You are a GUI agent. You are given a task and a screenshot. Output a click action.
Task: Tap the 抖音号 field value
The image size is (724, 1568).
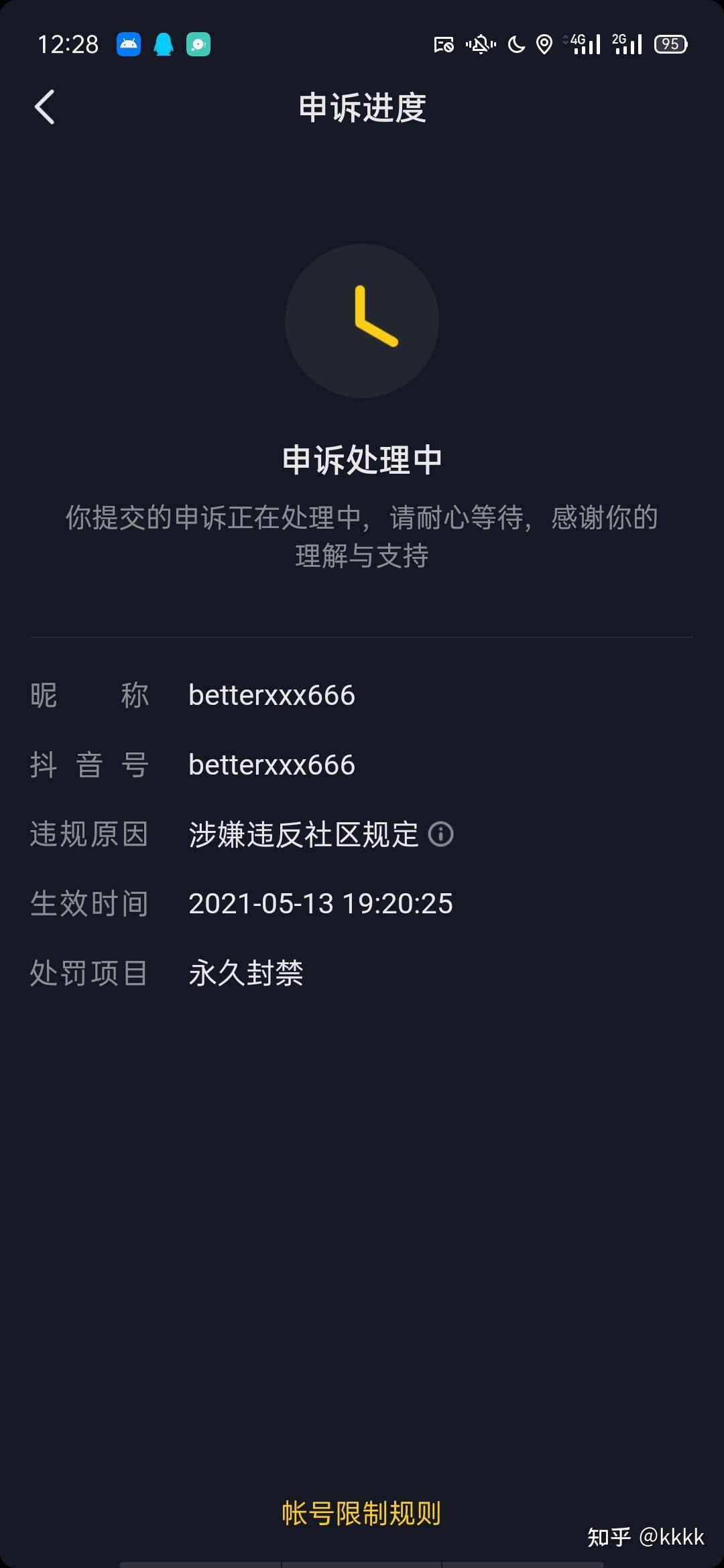click(271, 765)
